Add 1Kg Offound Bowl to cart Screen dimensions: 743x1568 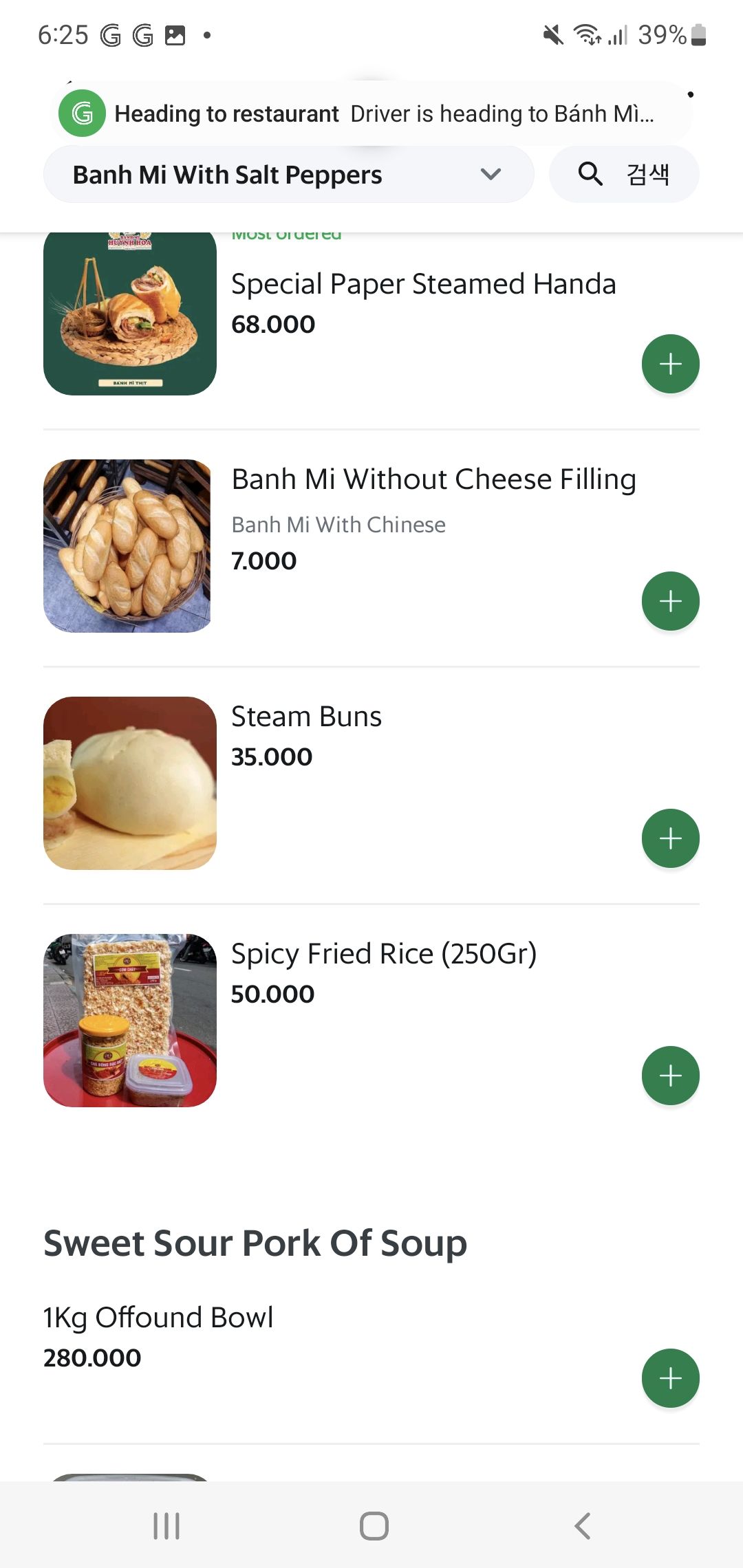pyautogui.click(x=670, y=1378)
